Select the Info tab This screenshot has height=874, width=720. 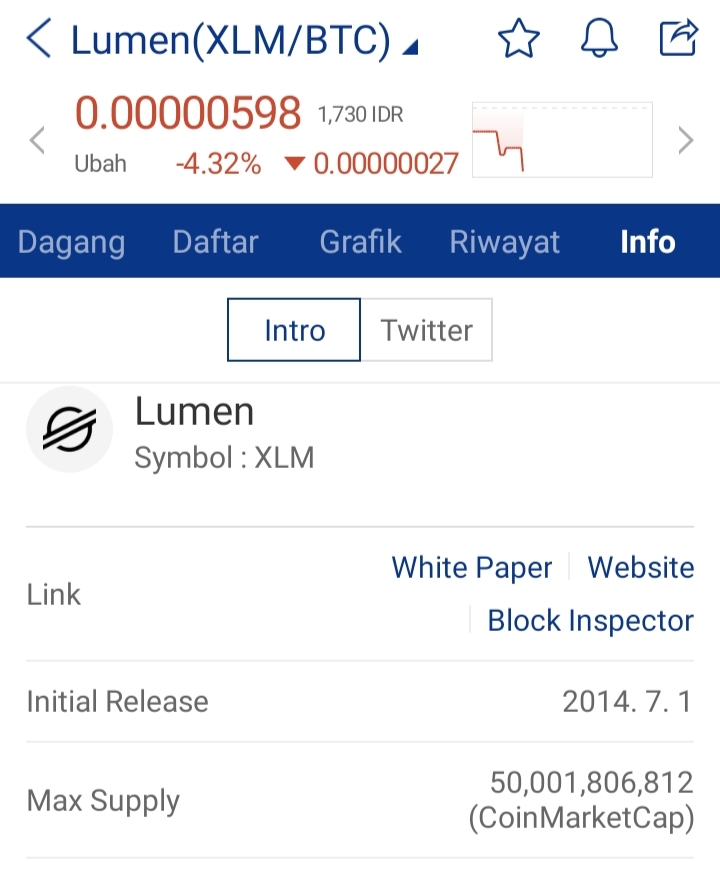648,241
